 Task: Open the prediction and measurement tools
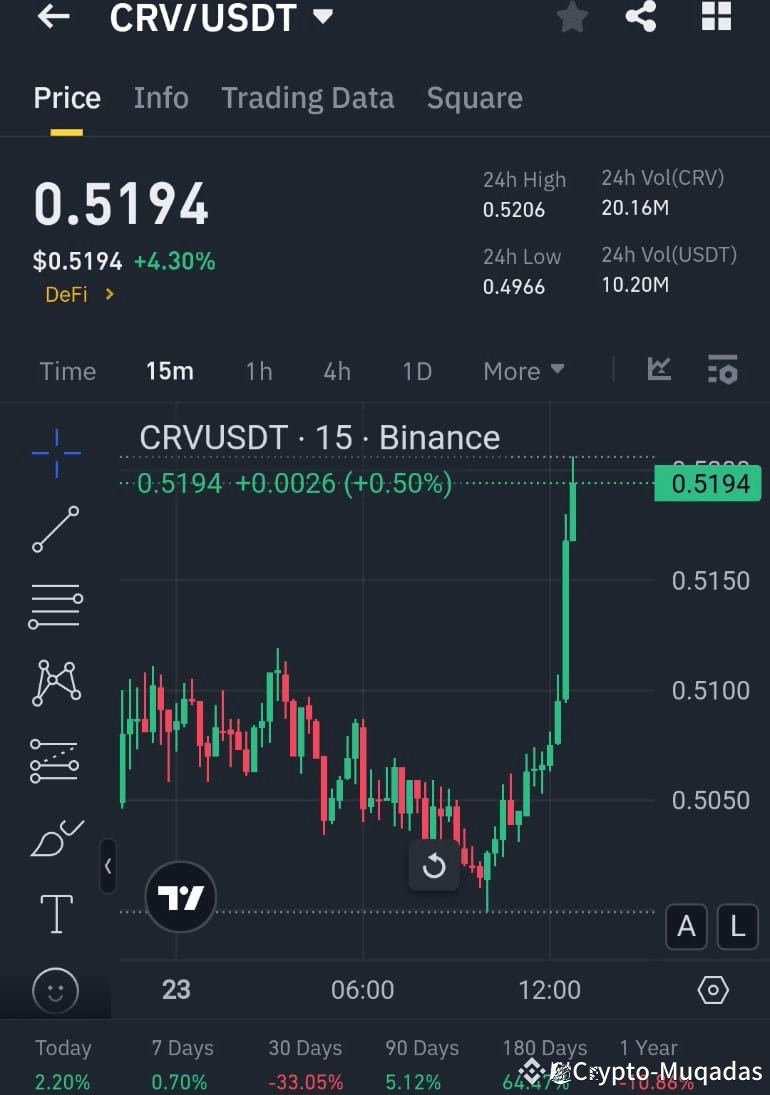[55, 760]
